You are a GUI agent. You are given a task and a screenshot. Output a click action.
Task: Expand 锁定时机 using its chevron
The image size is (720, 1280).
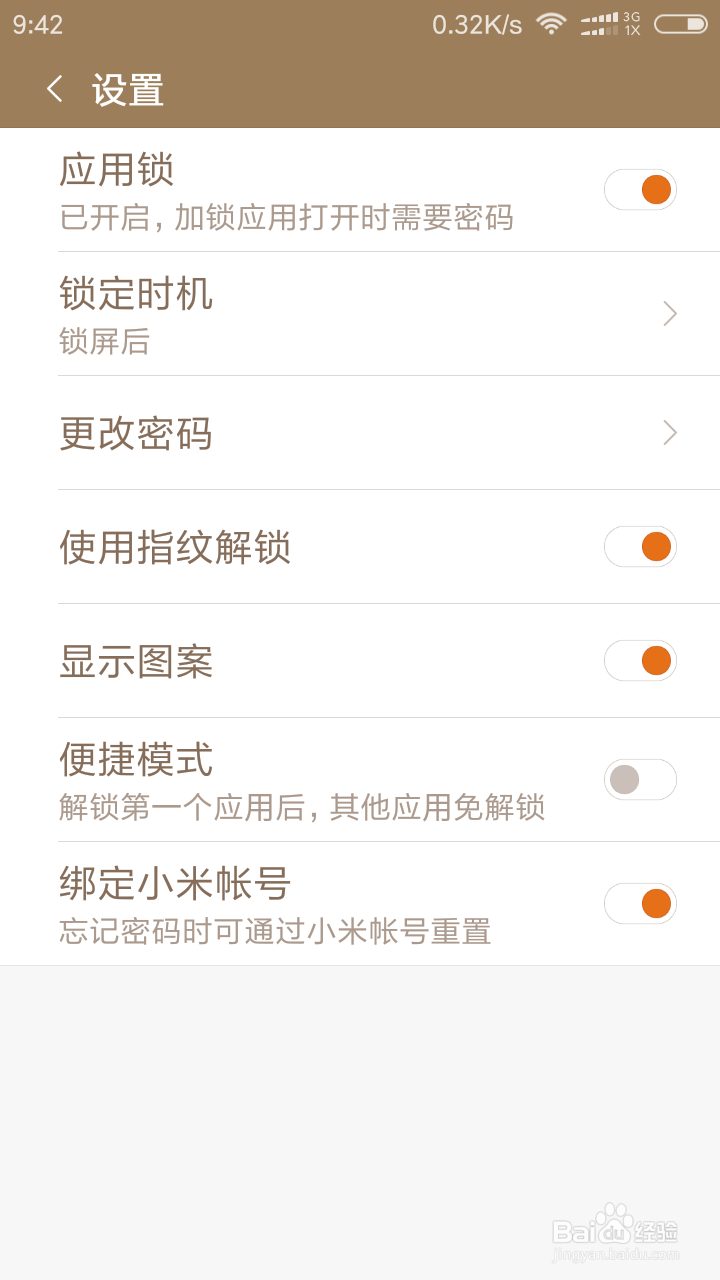pos(670,313)
